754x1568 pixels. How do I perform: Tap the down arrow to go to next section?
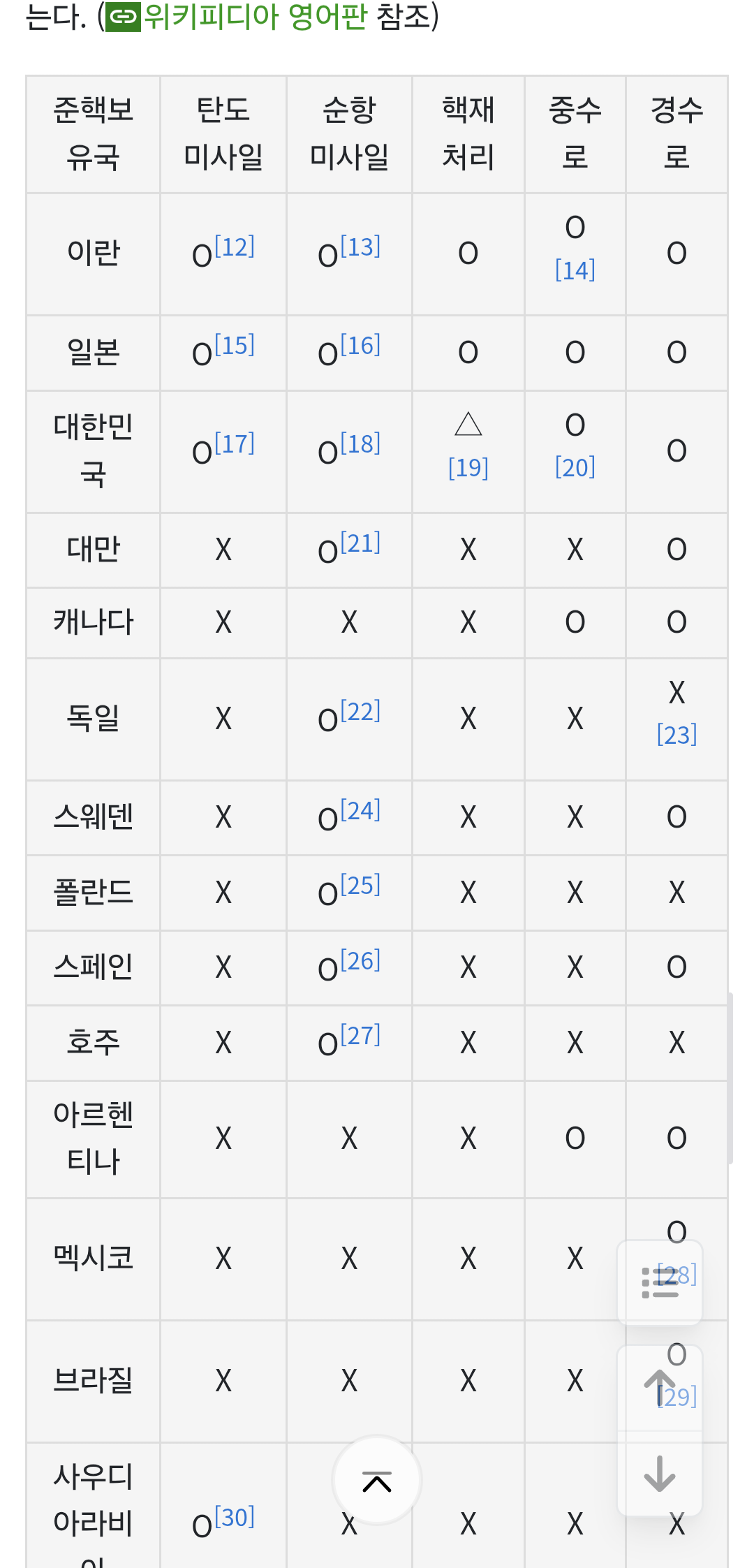[x=660, y=1474]
